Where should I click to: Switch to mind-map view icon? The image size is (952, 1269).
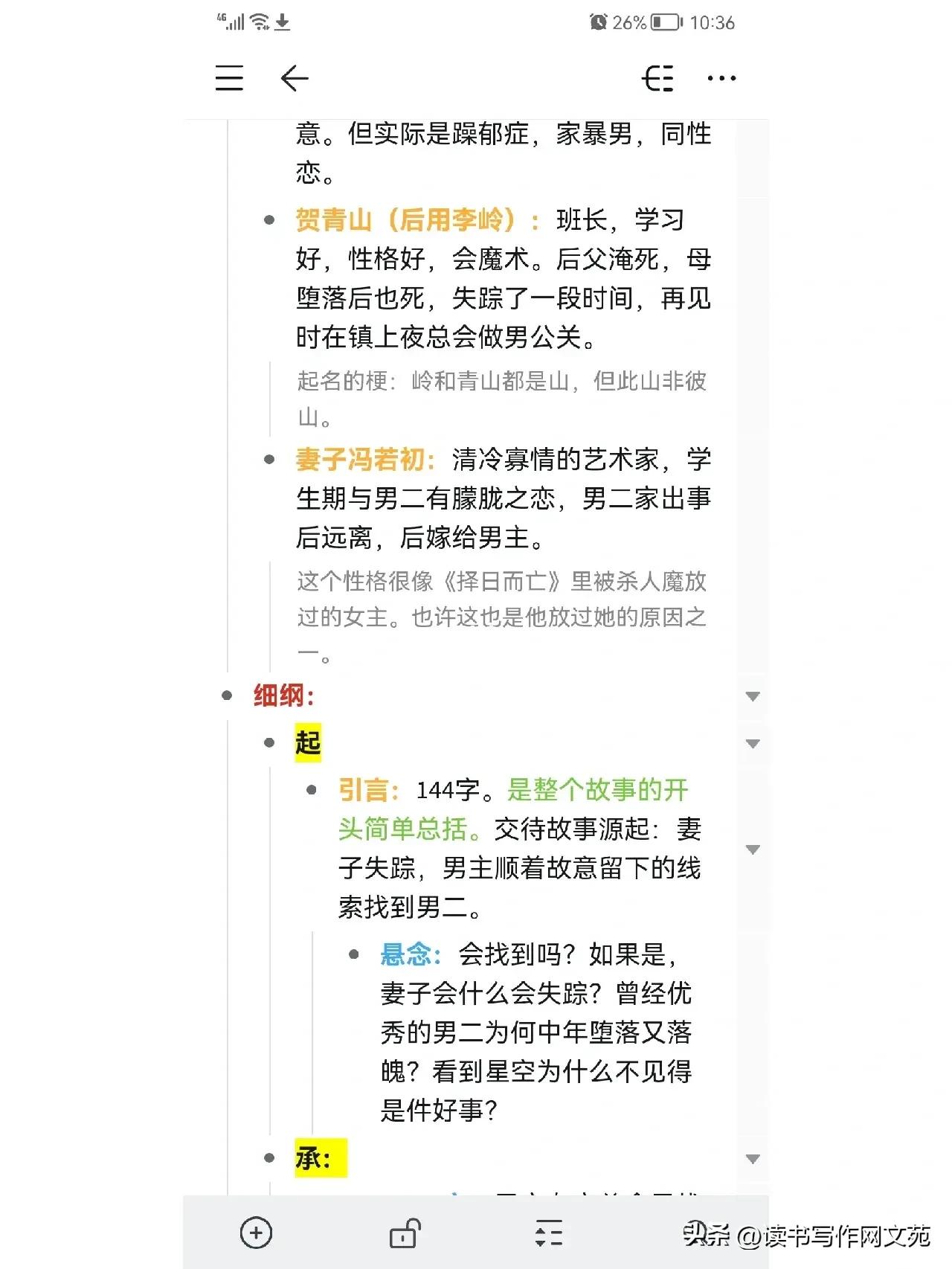(658, 78)
